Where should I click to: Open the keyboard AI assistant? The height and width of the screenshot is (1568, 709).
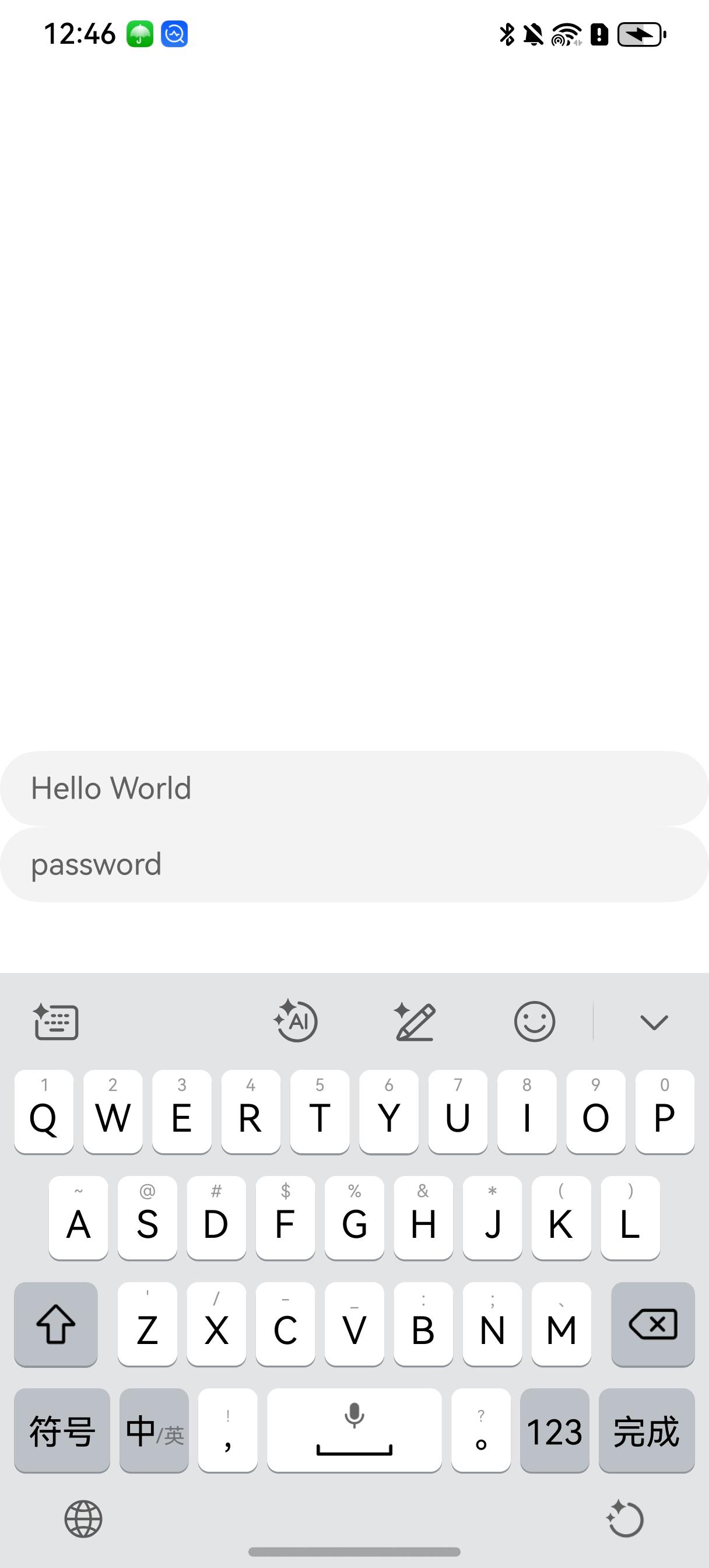tap(296, 1021)
